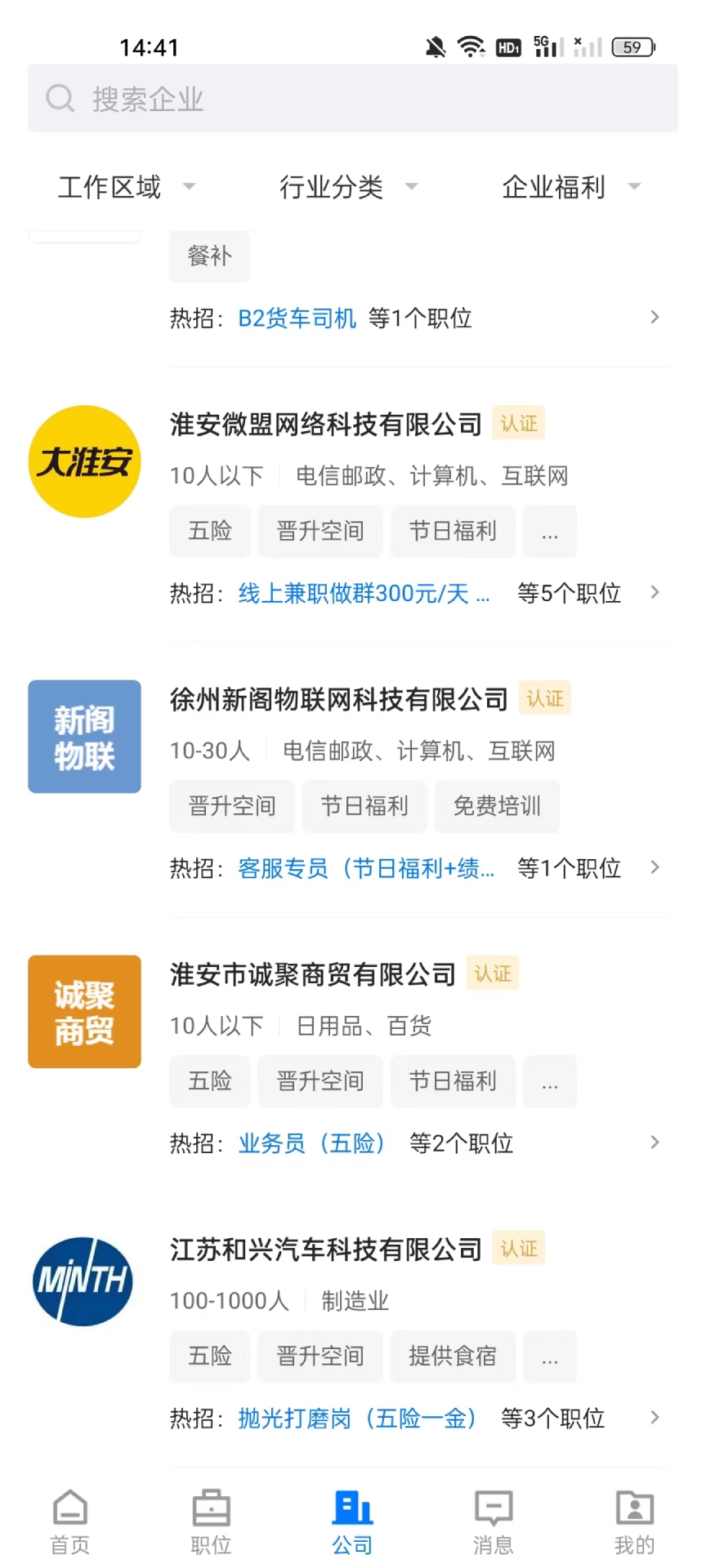Open 大淮安 company logo
The width and height of the screenshot is (706, 1568).
84,461
